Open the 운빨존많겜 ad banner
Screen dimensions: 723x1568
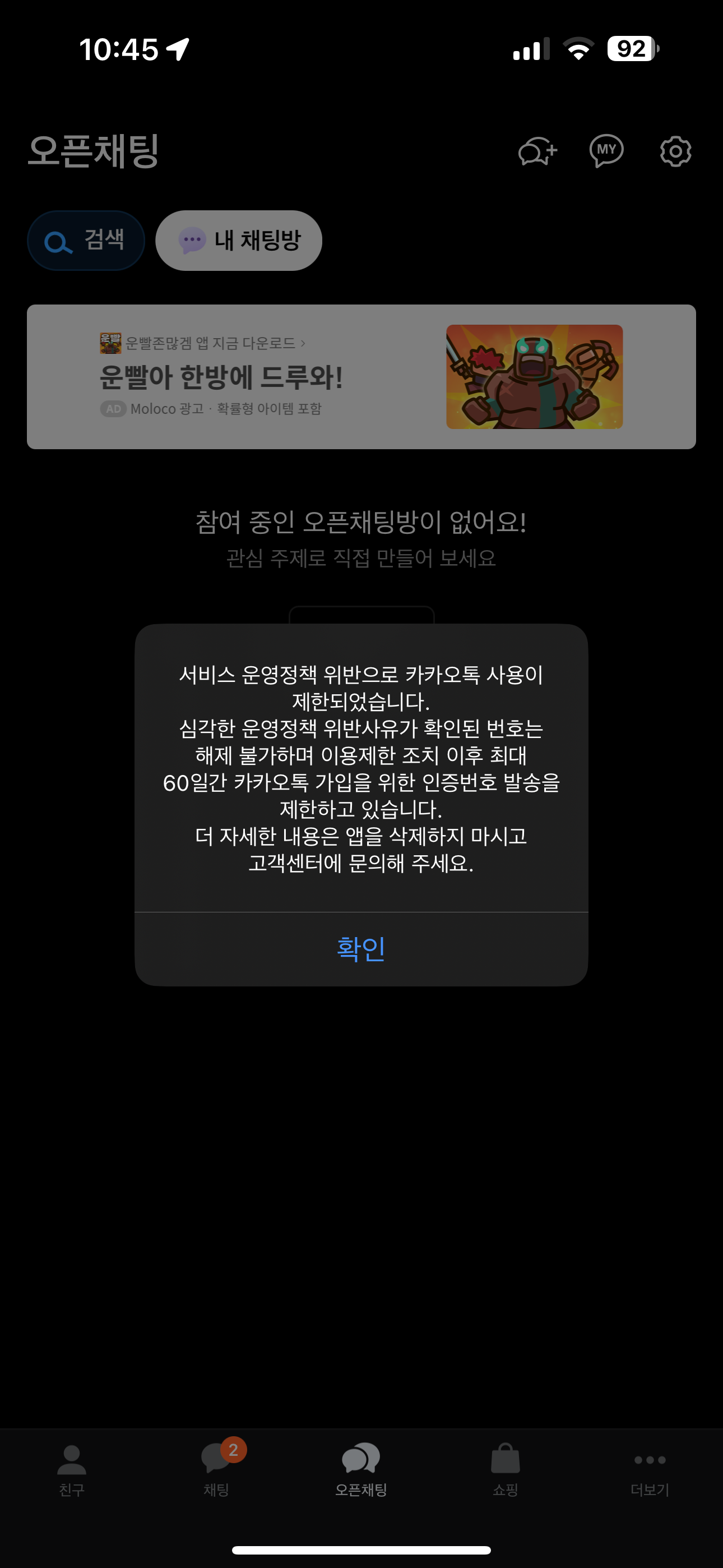361,377
